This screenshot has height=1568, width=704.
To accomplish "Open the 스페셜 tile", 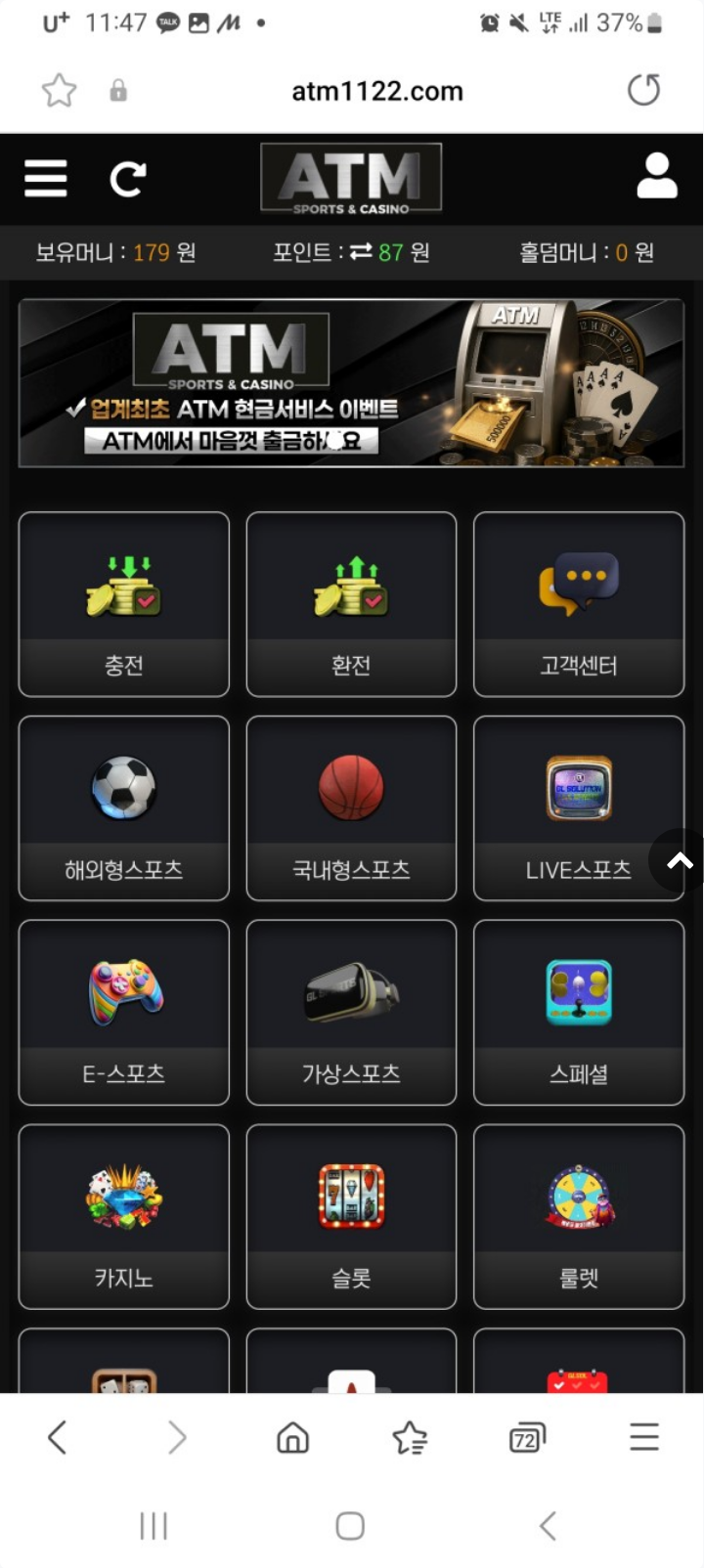I will click(579, 1013).
